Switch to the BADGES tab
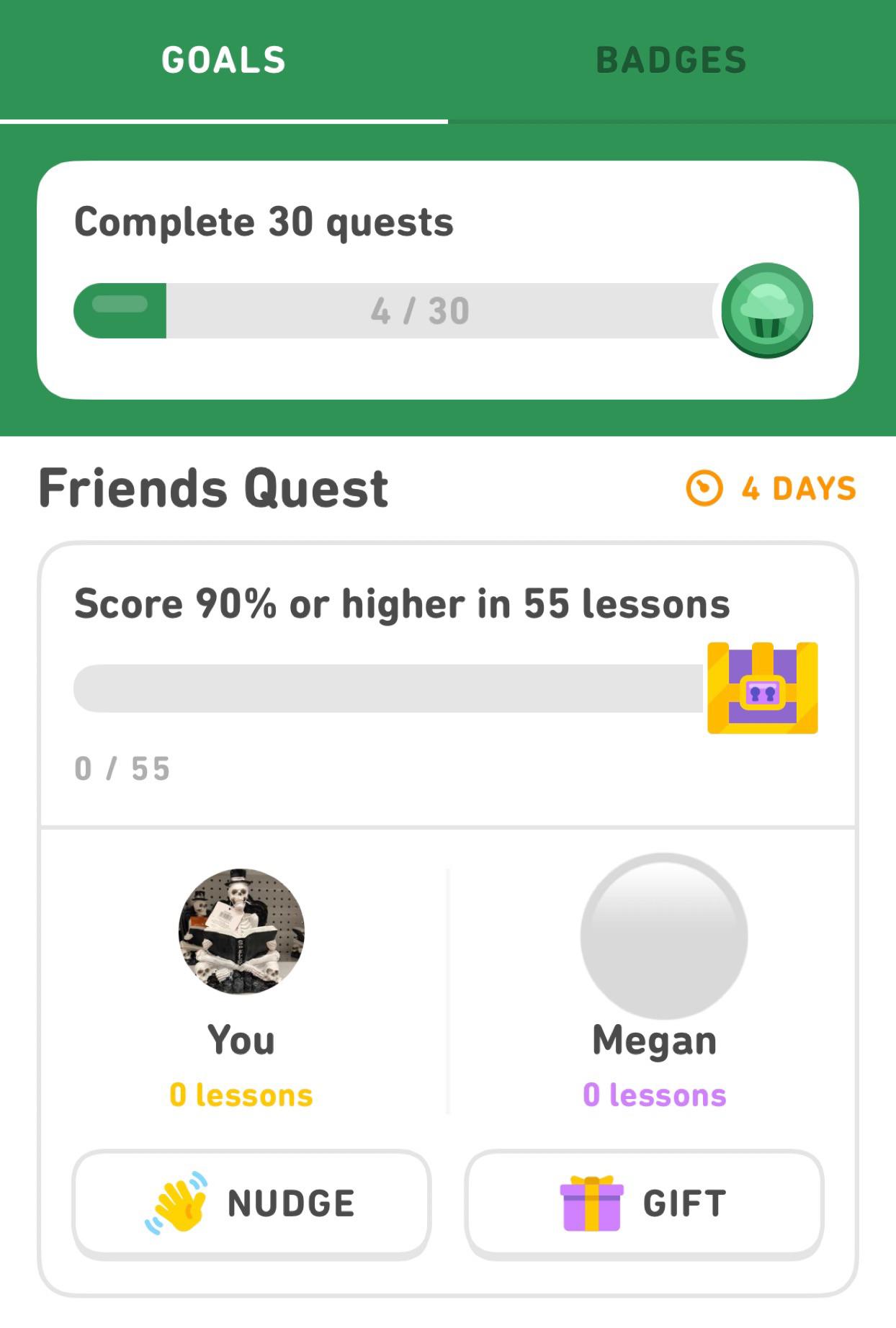The height and width of the screenshot is (1328, 896). [672, 60]
